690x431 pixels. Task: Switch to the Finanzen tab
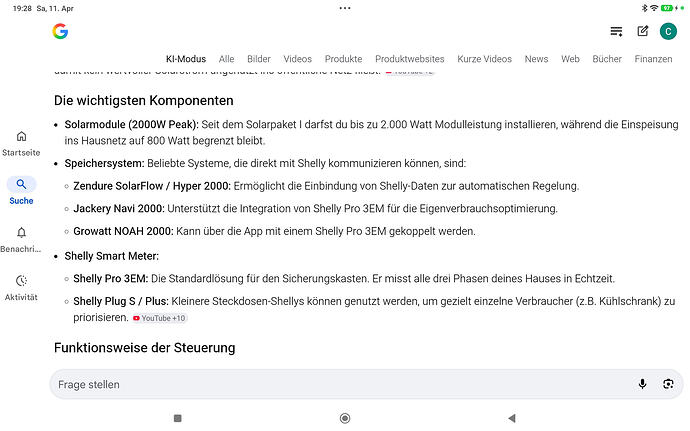point(653,59)
